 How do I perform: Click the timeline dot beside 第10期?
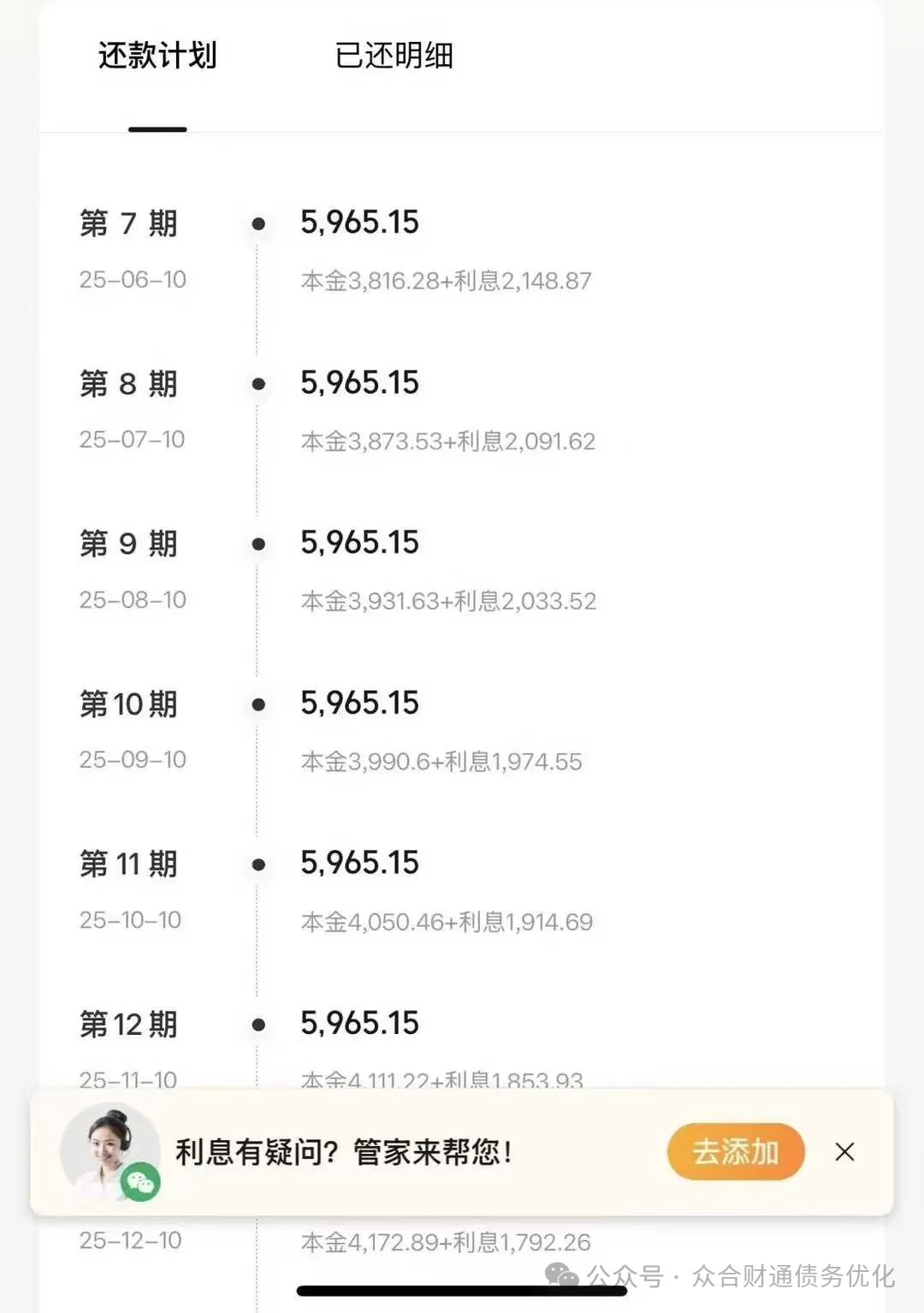(x=258, y=704)
